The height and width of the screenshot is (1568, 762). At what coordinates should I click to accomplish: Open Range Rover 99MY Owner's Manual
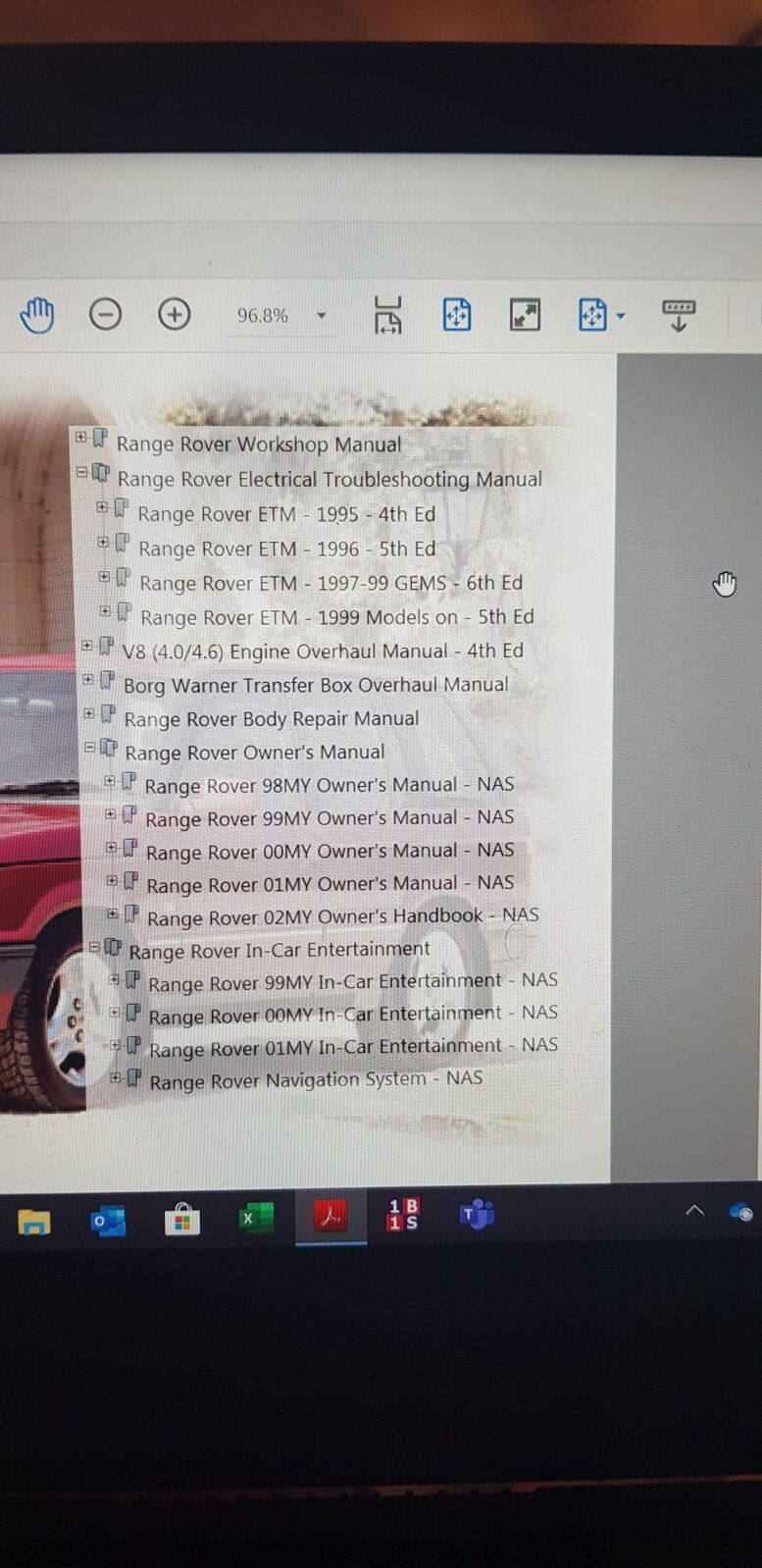[x=330, y=818]
